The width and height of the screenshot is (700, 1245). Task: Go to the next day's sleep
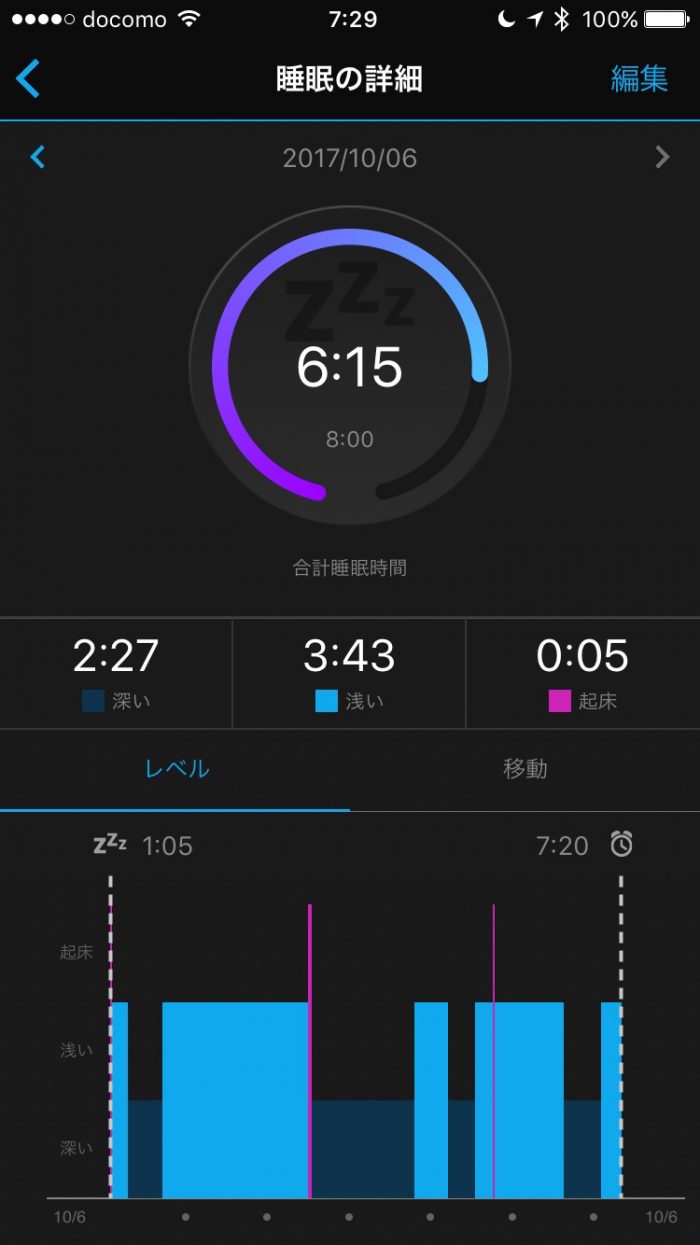(x=661, y=157)
